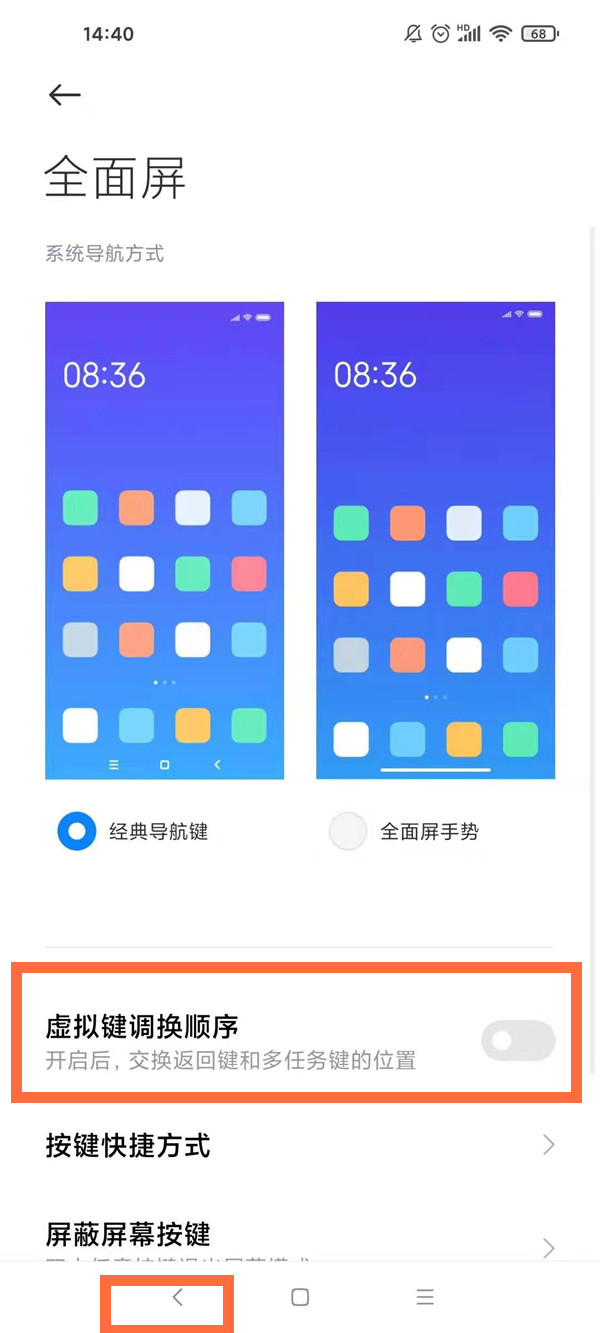
Task: Open 按键快捷方式 settings
Action: [298, 1145]
